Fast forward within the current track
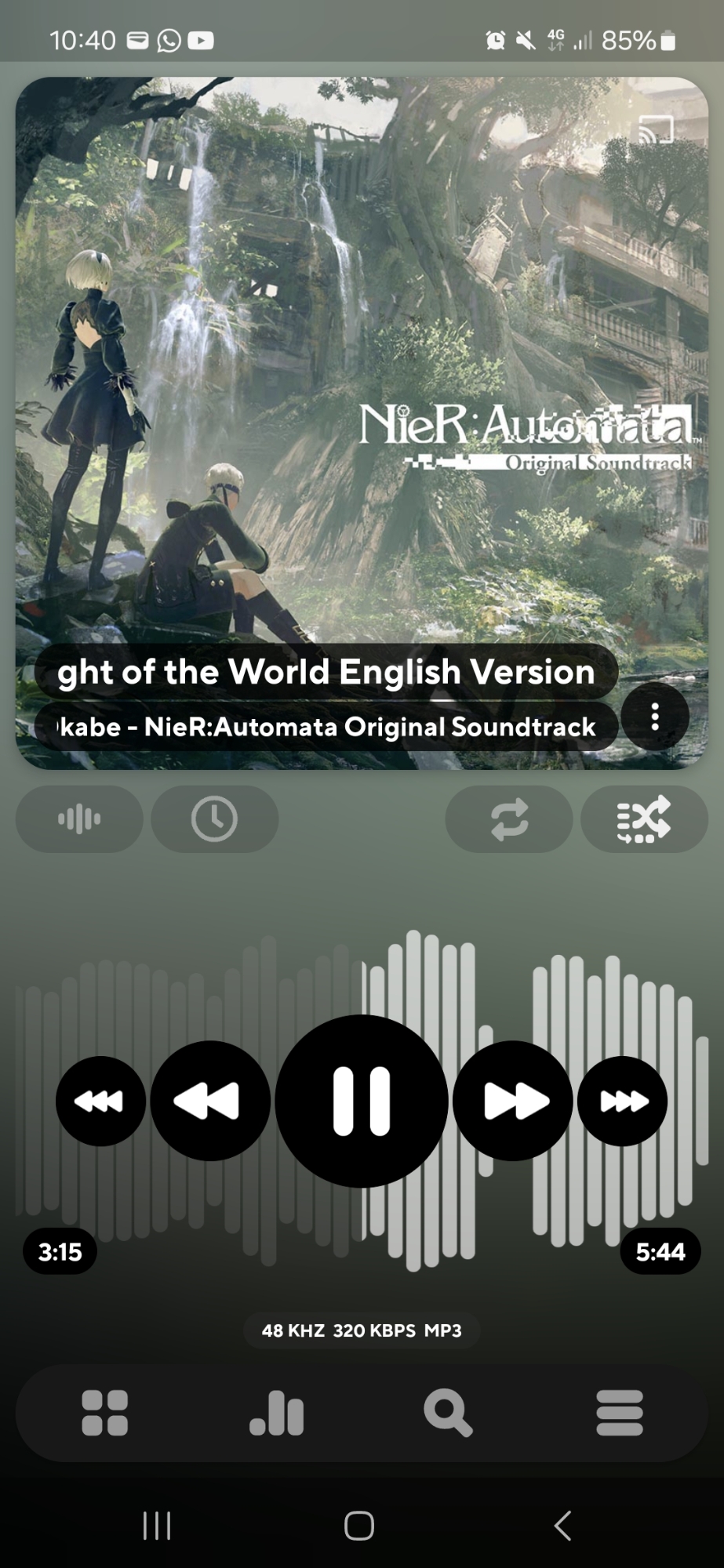Viewport: 724px width, 1568px height. coord(513,1101)
